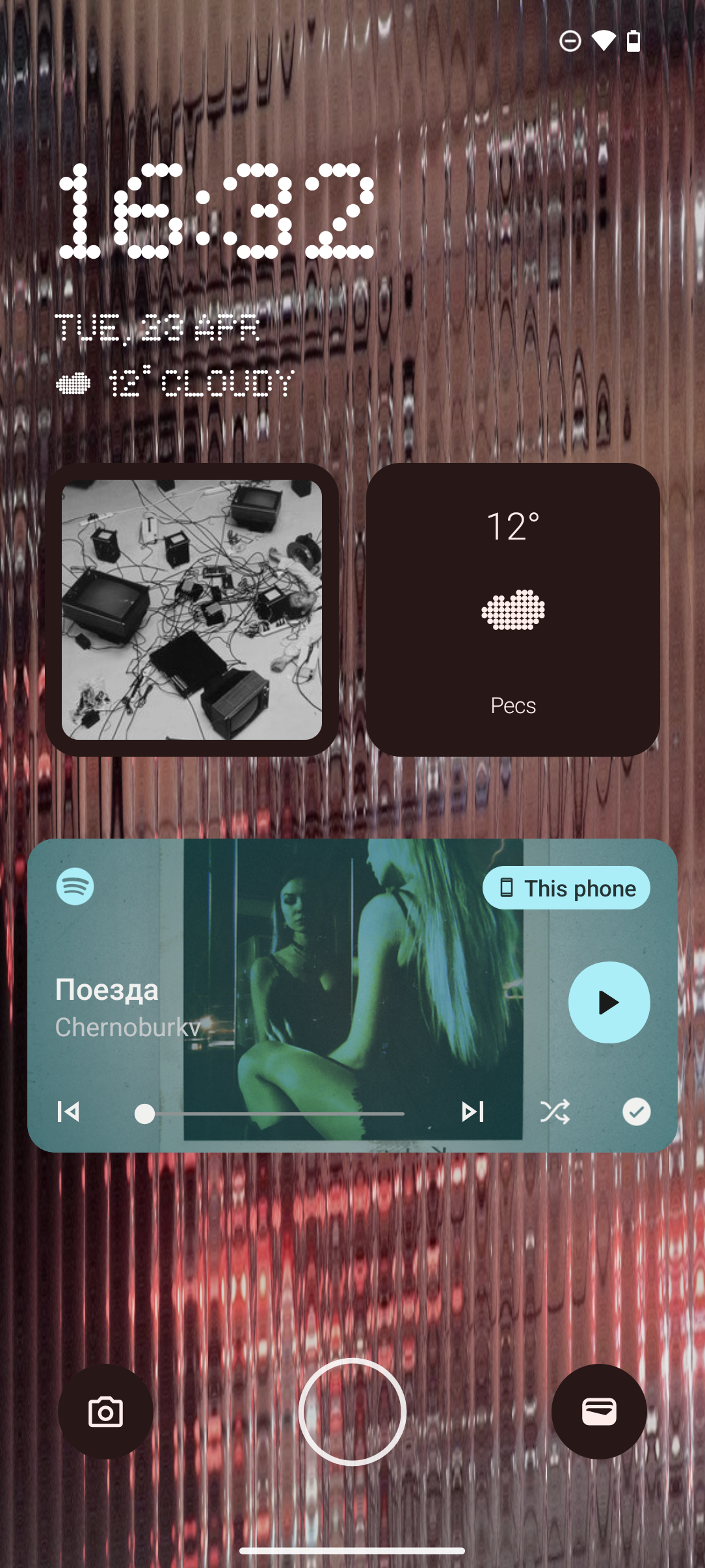Image resolution: width=705 pixels, height=1568 pixels.
Task: Play the track Поезда
Action: (x=609, y=1002)
